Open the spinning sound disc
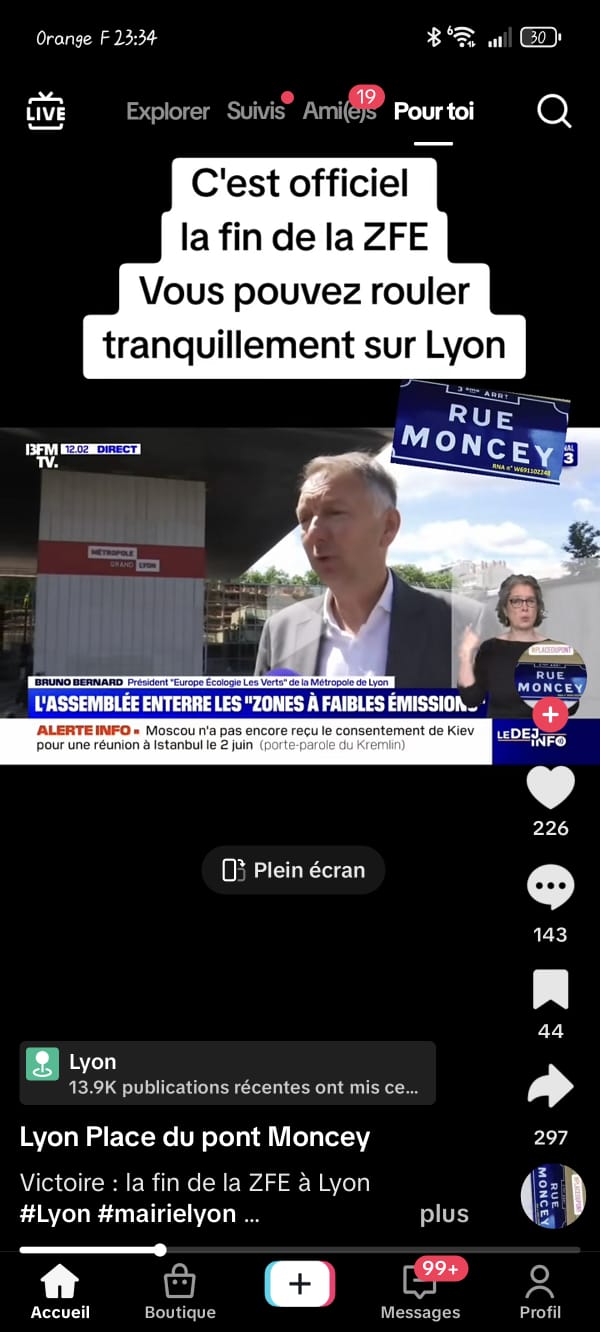The image size is (600, 1332). tap(553, 1196)
